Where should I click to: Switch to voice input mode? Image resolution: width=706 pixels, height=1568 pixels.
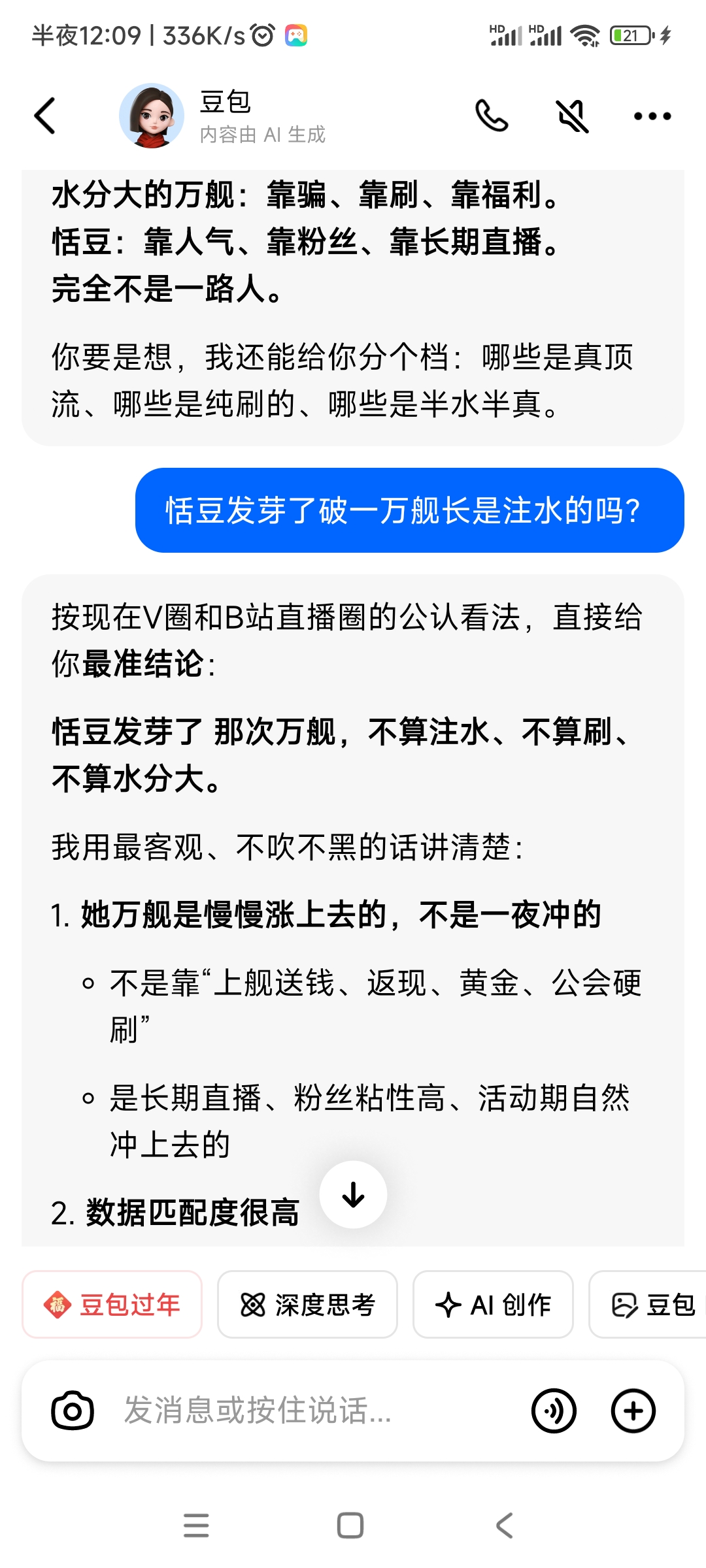[x=554, y=1411]
